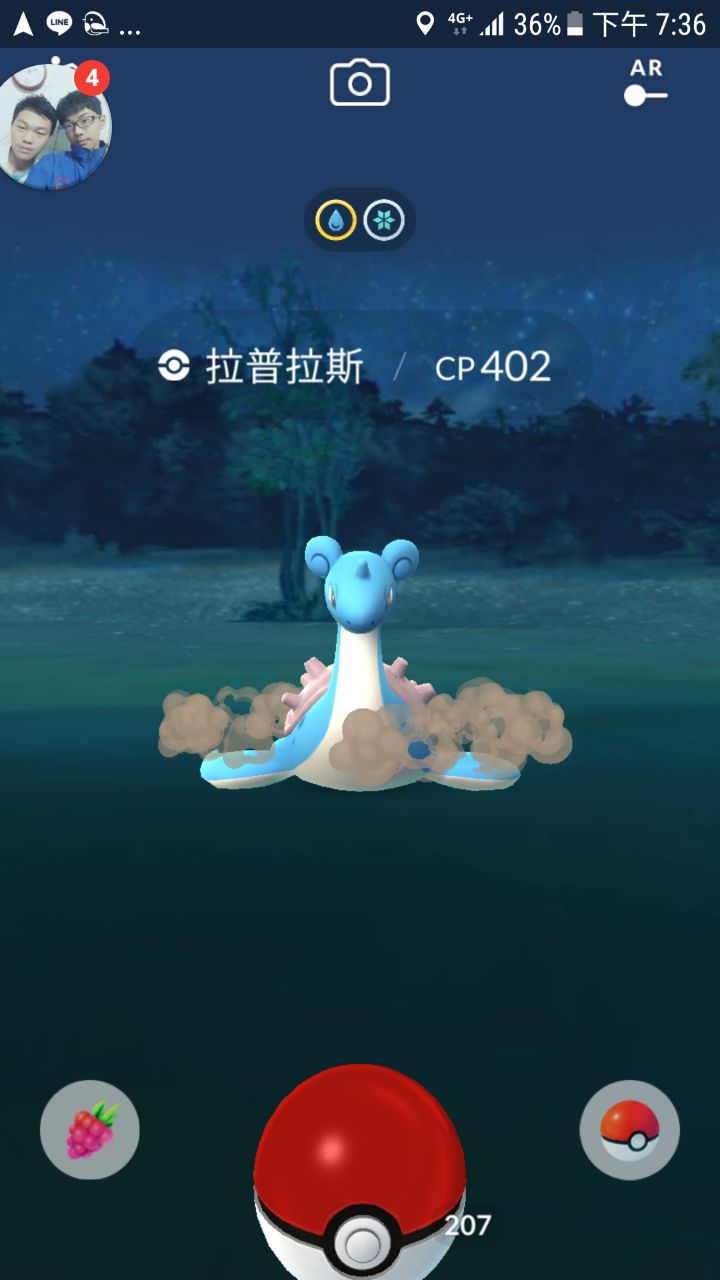The width and height of the screenshot is (720, 1280).
Task: Tap the red Poké Ball to throw
Action: point(360,1170)
